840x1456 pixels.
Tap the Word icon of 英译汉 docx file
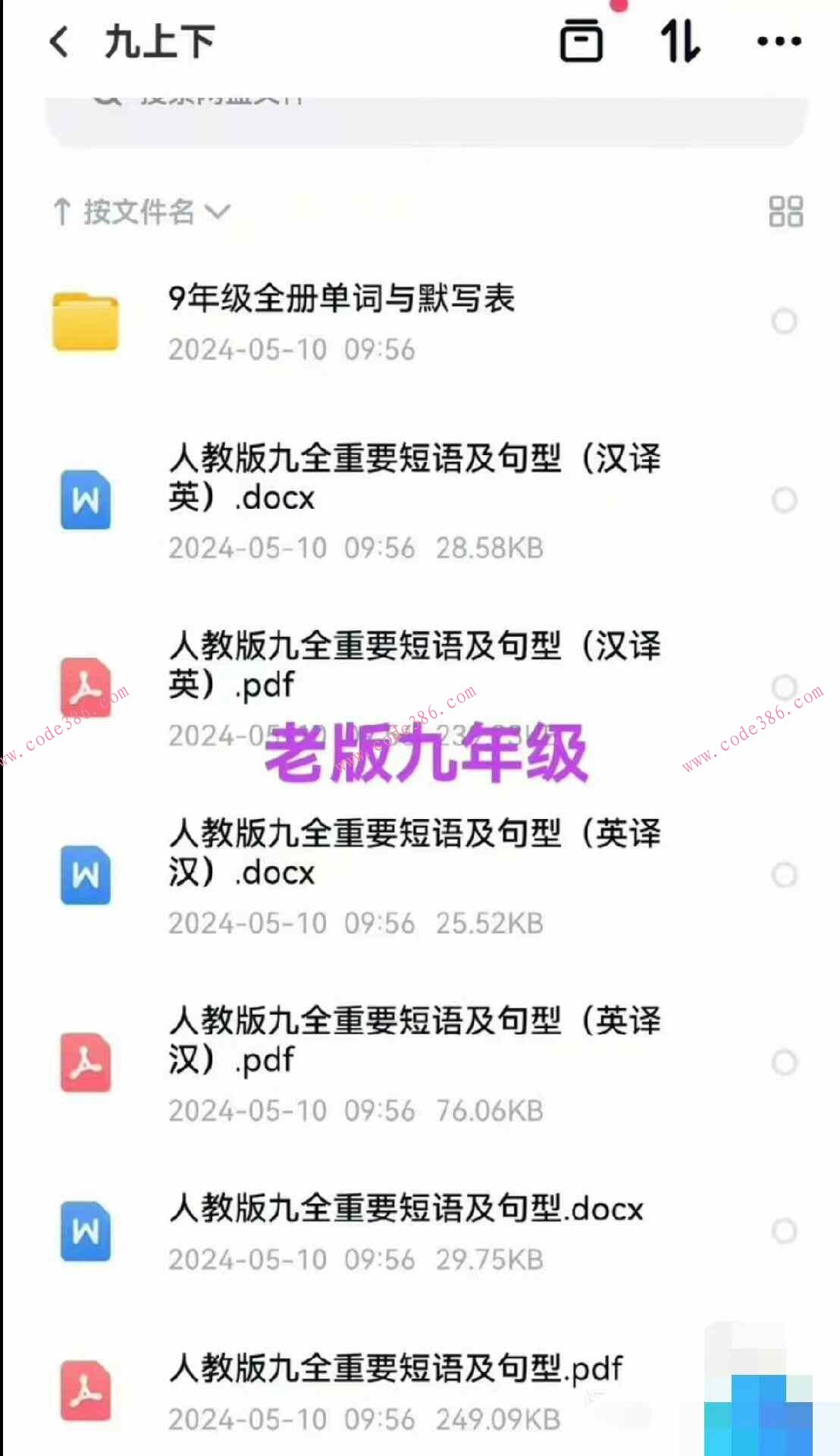click(85, 876)
